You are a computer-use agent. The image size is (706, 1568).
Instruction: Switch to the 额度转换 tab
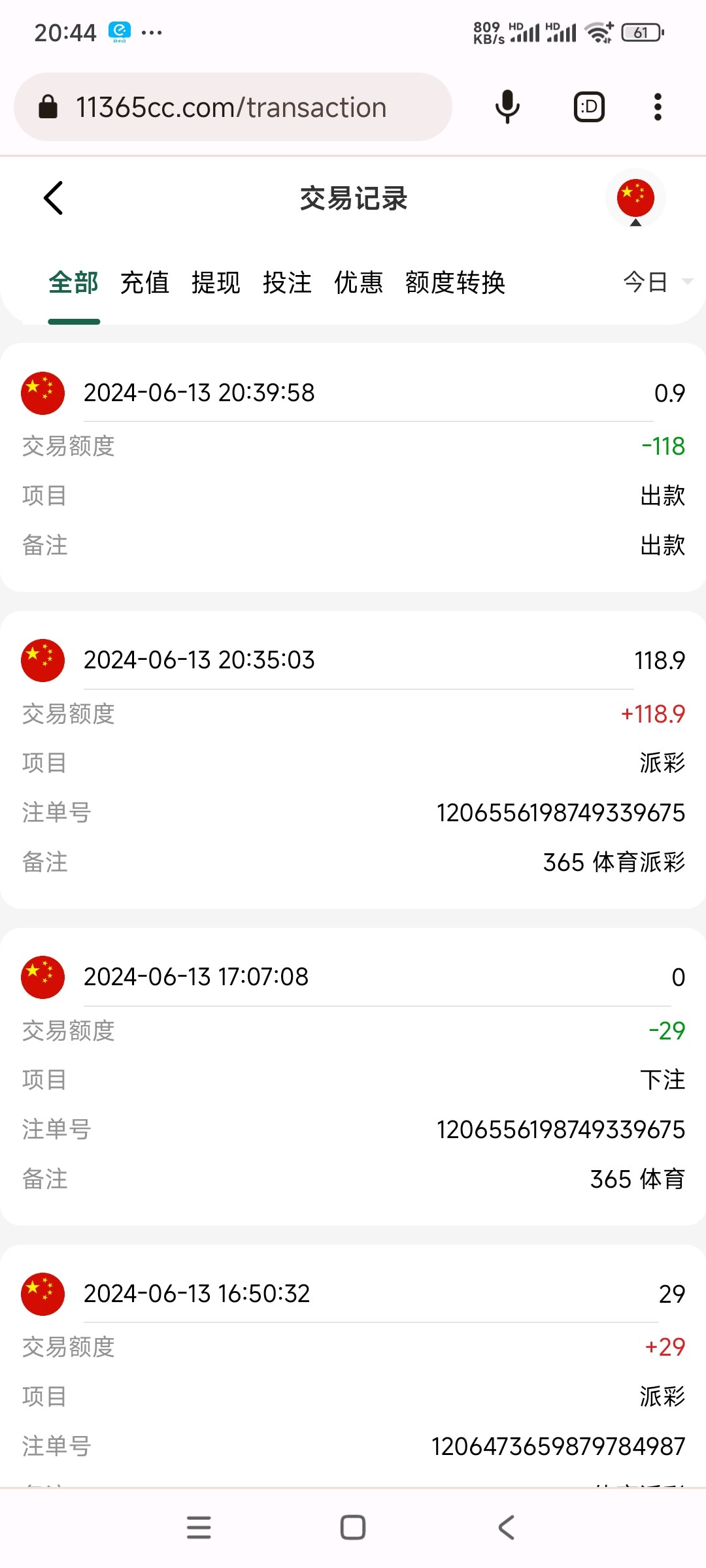click(455, 283)
